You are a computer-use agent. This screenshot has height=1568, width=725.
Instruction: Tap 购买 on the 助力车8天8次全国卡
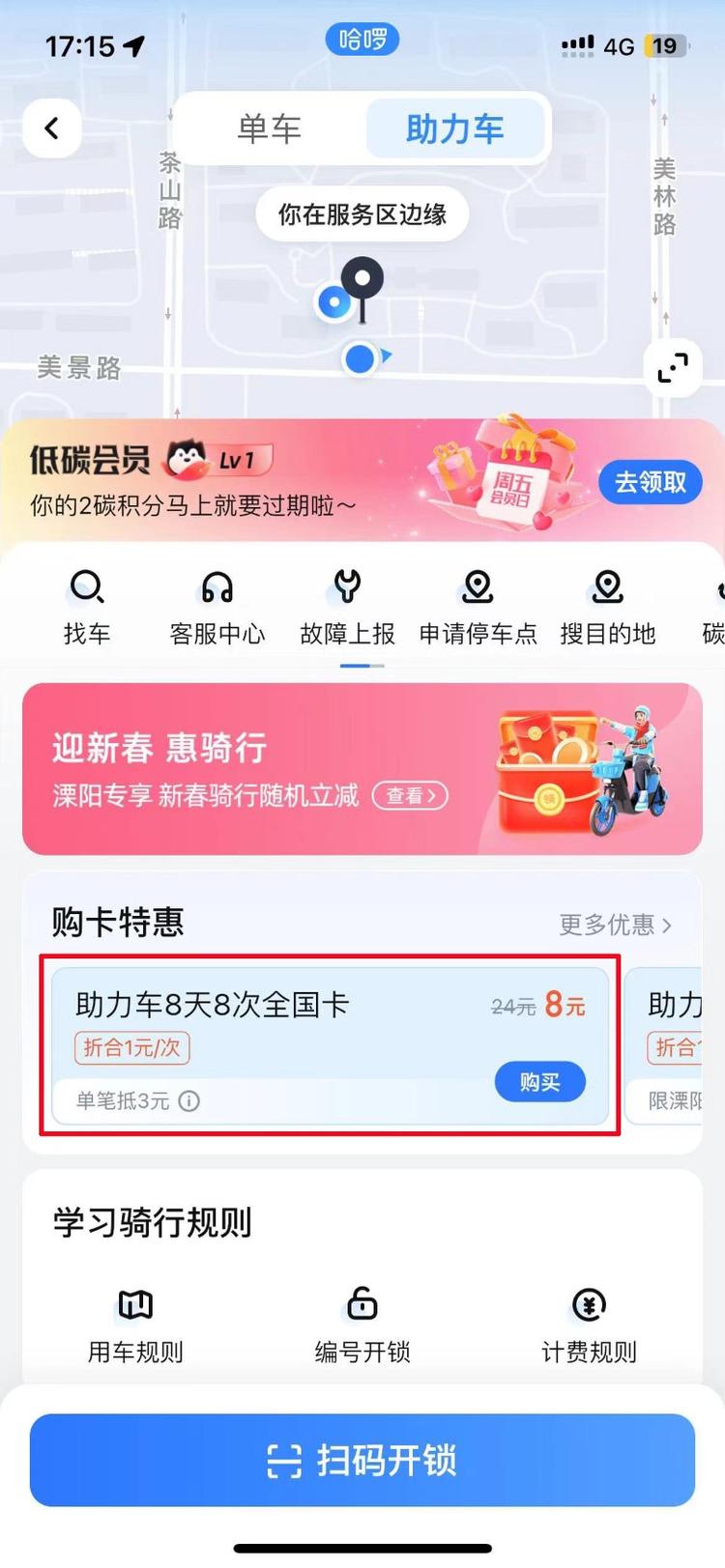click(540, 1082)
